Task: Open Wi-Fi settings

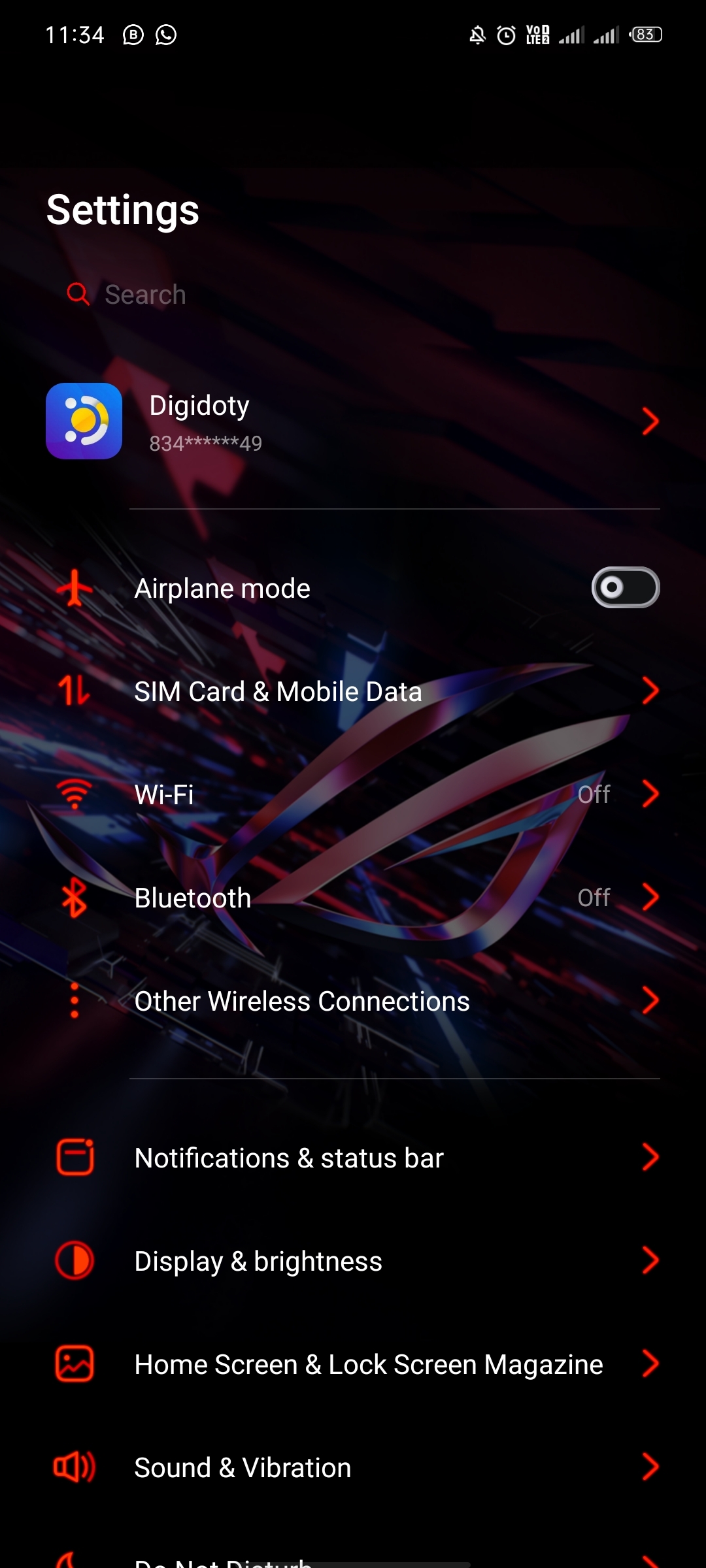Action: 353,794
